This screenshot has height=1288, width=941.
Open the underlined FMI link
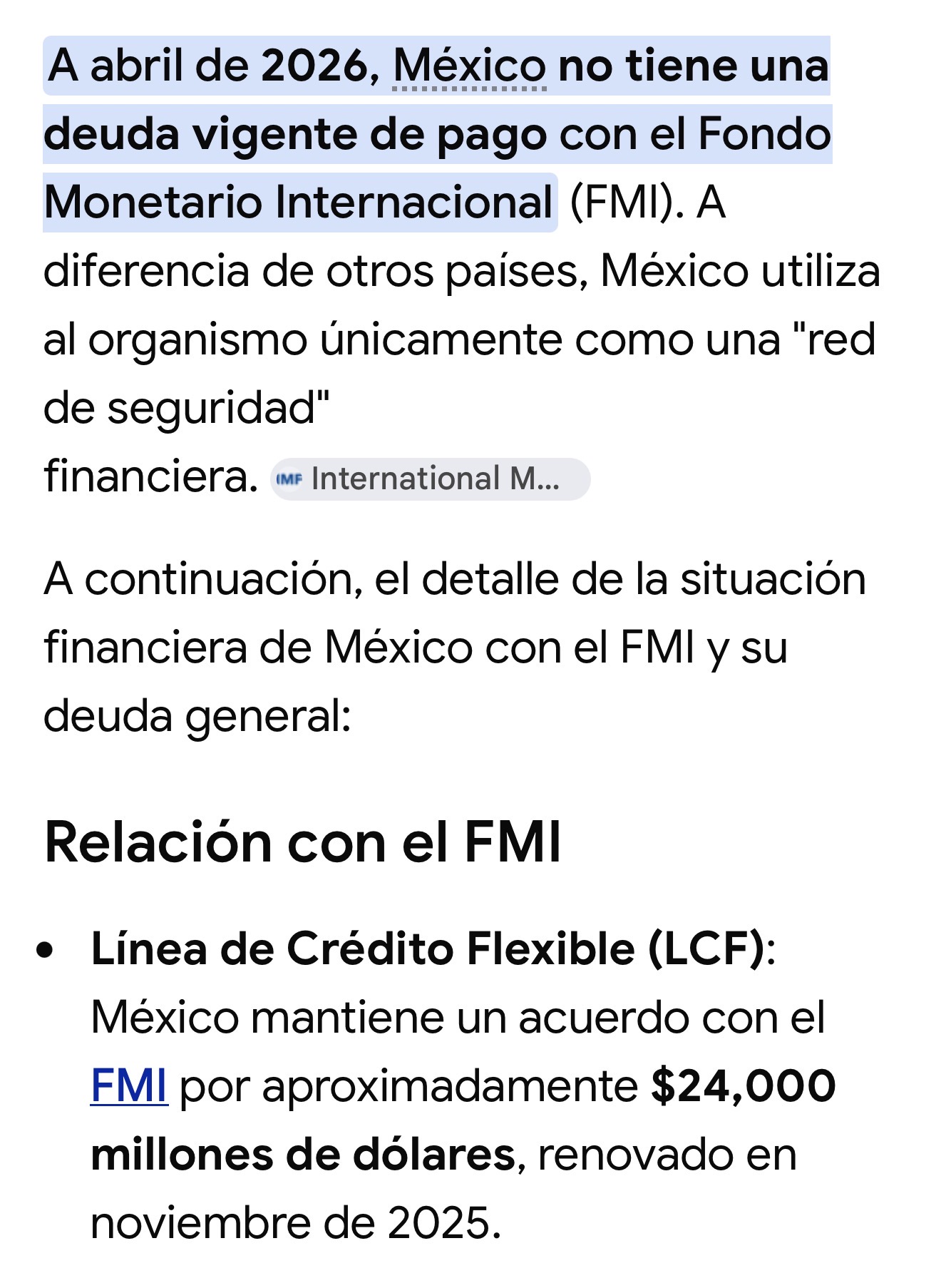click(x=129, y=1085)
